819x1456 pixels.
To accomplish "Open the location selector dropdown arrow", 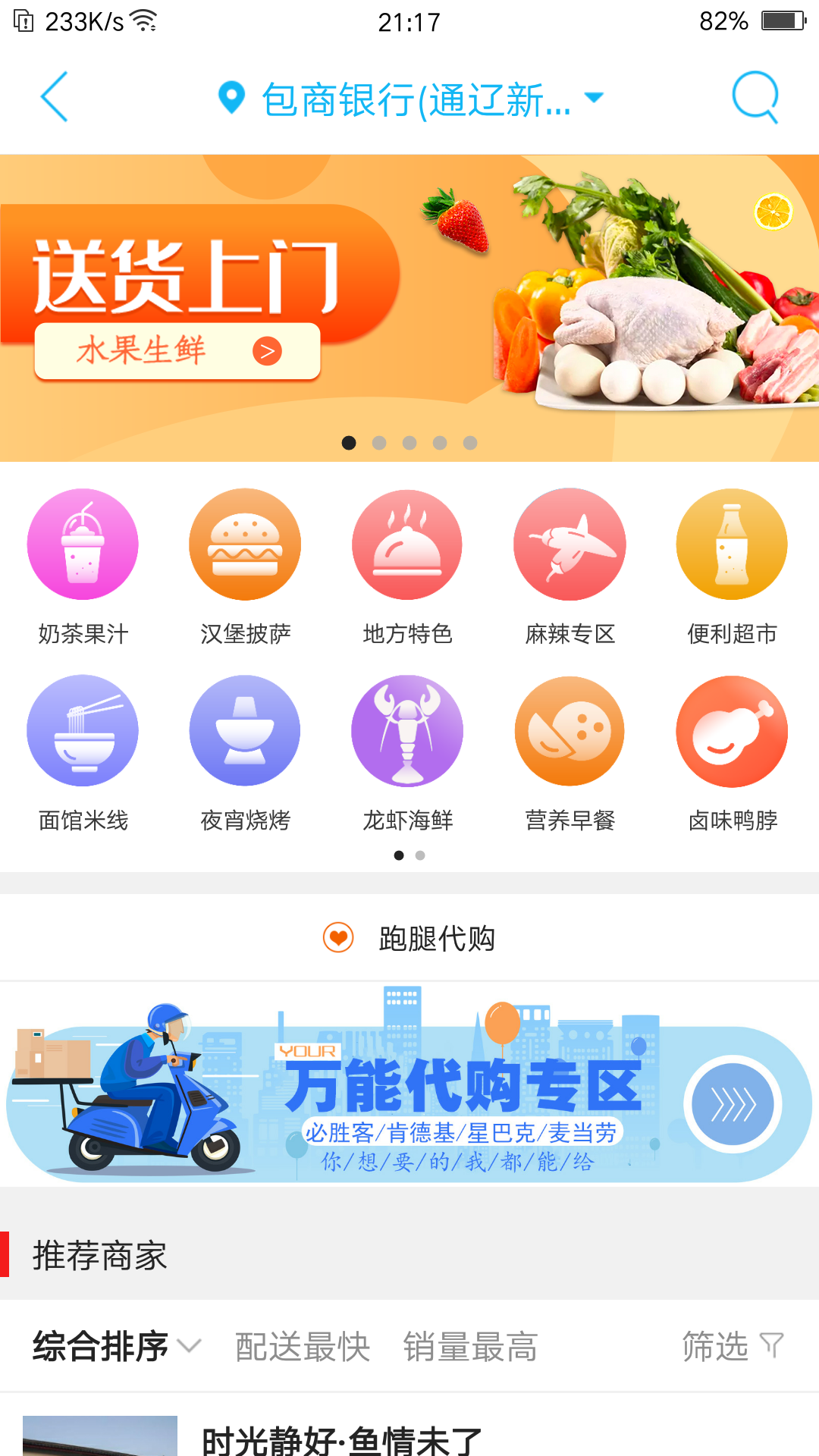I will [594, 97].
